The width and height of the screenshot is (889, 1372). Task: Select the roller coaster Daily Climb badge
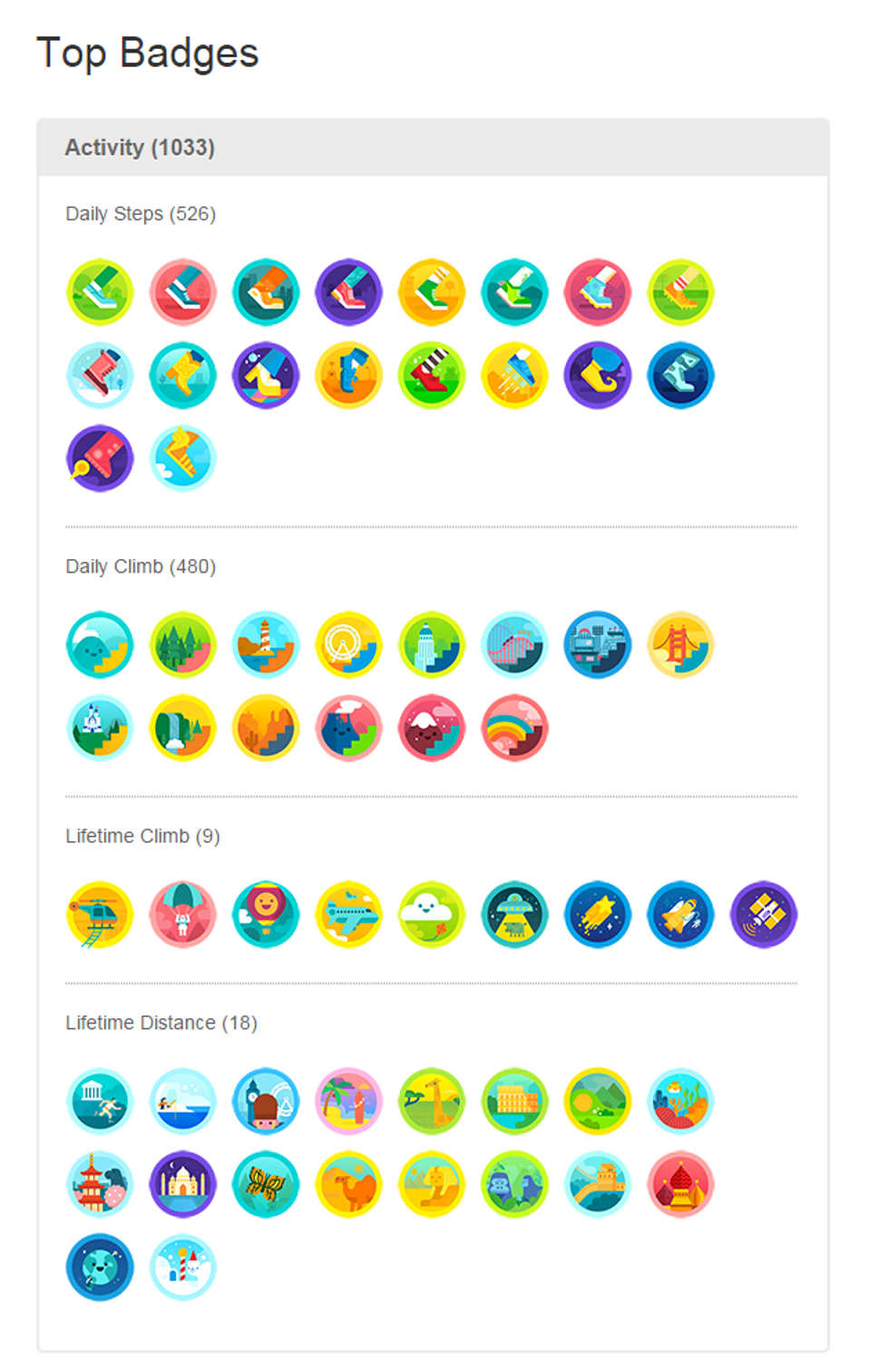[515, 645]
